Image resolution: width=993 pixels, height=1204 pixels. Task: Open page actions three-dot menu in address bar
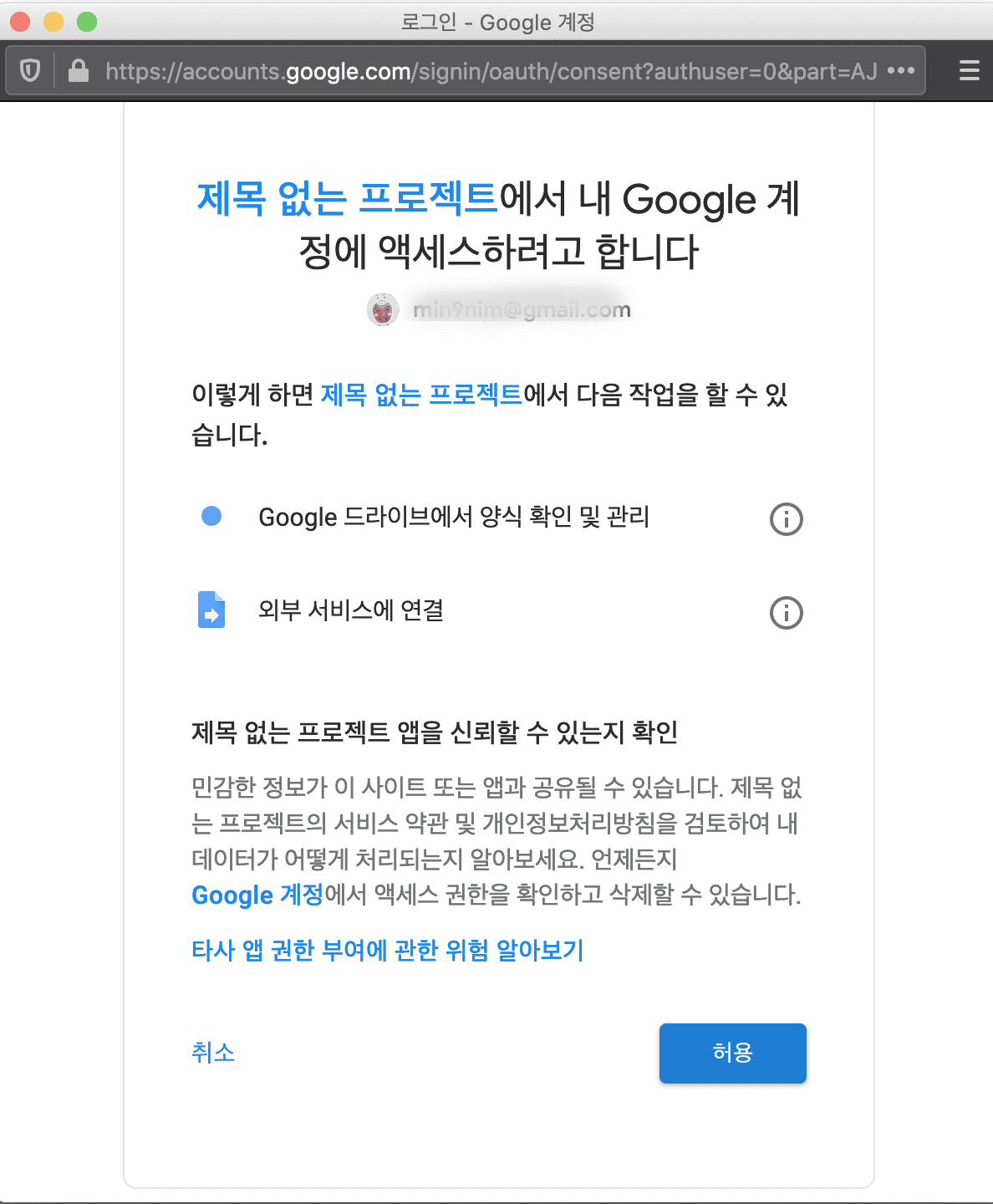pyautogui.click(x=900, y=71)
